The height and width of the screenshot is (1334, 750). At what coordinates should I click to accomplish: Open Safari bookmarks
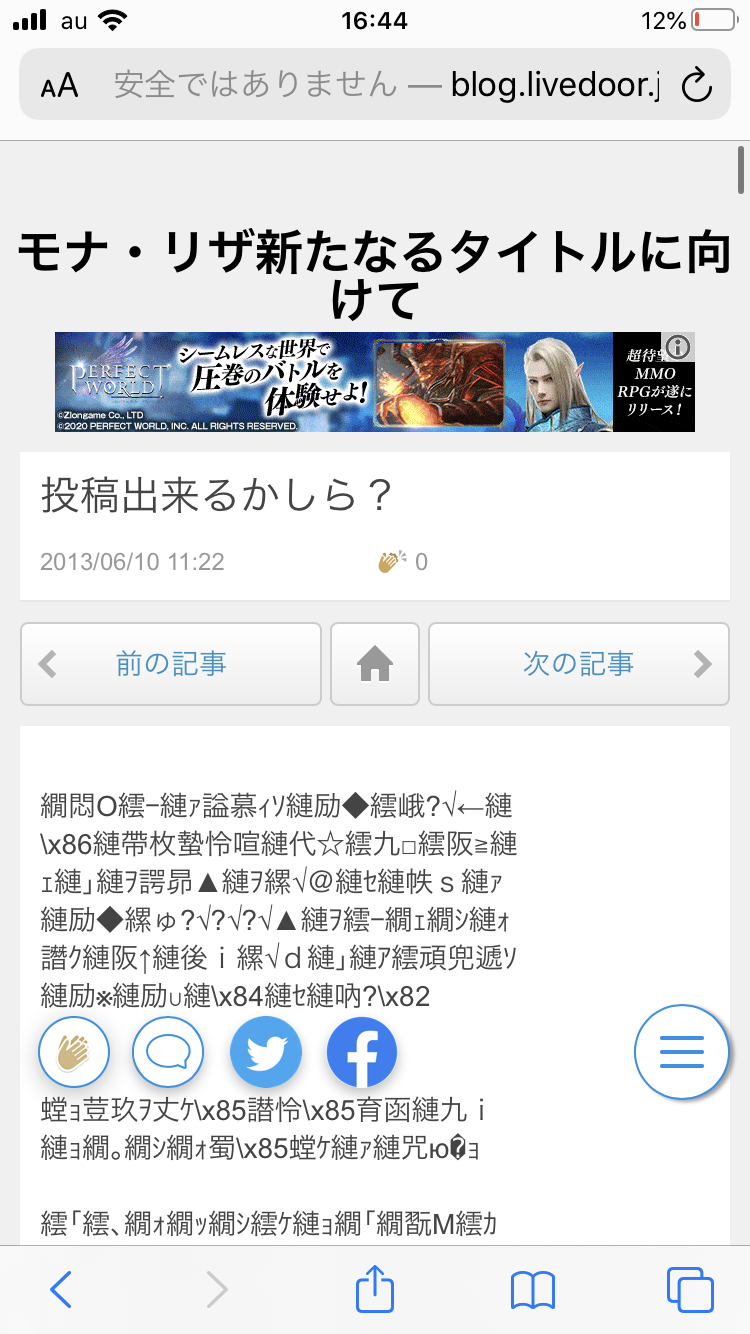click(x=532, y=1290)
